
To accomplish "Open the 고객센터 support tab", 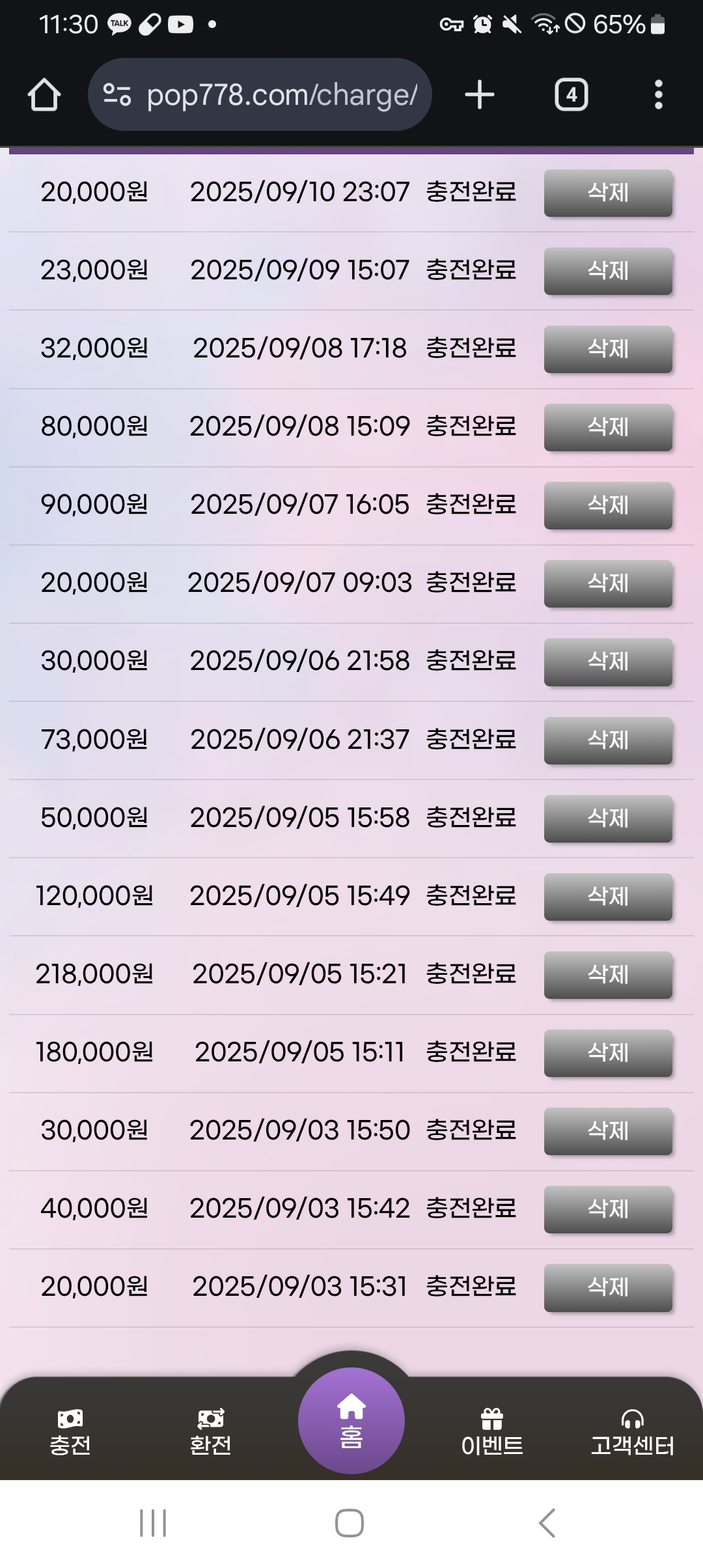I will click(632, 1433).
